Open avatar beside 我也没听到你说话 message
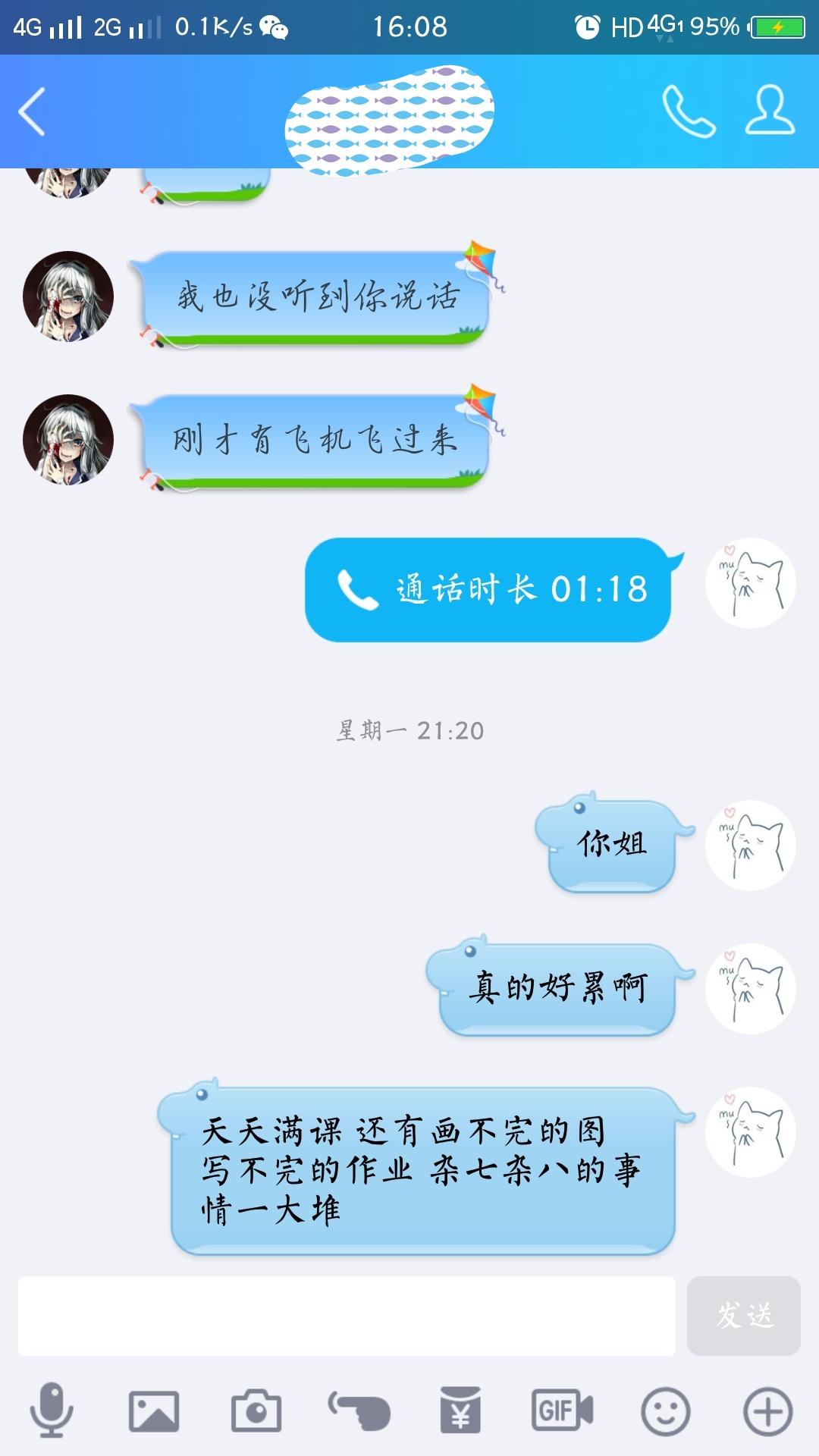Screen dimensions: 819x1456 pos(68,297)
